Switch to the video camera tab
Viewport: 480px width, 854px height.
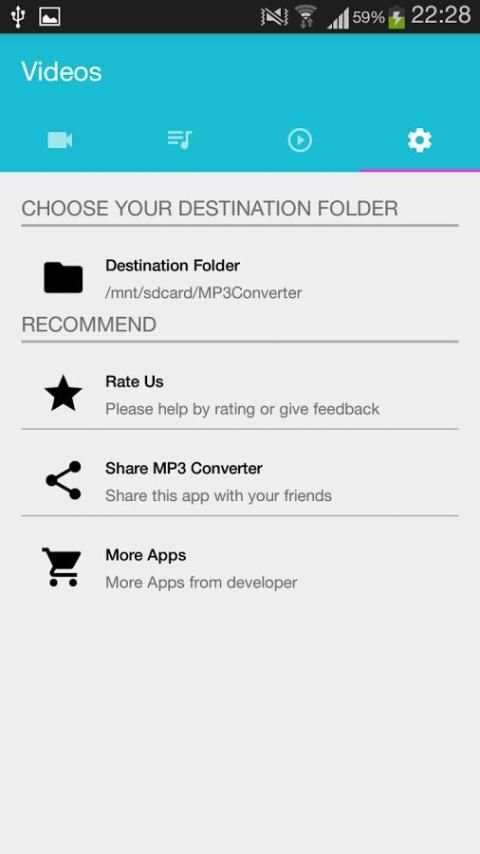[x=60, y=141]
